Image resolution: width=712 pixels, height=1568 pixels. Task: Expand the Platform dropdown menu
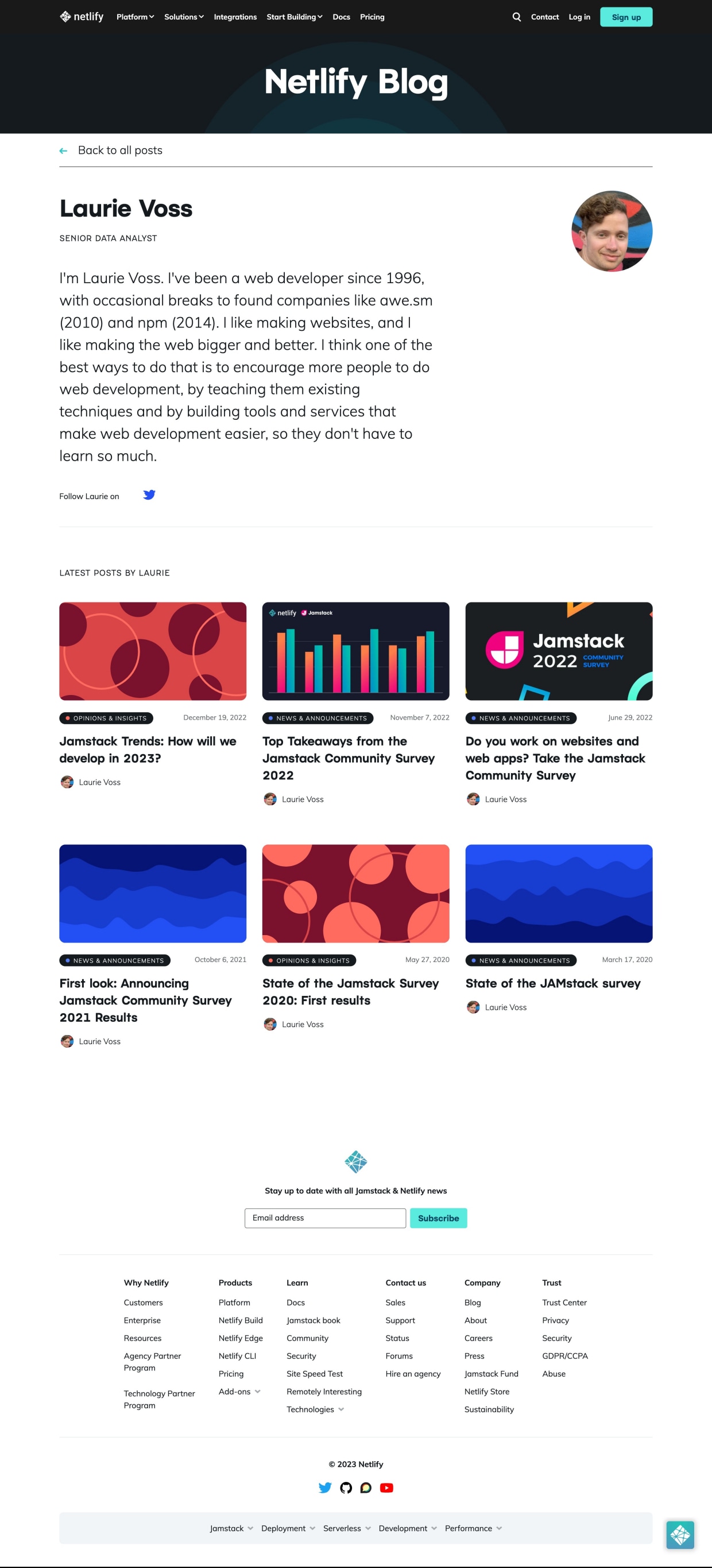[x=135, y=17]
